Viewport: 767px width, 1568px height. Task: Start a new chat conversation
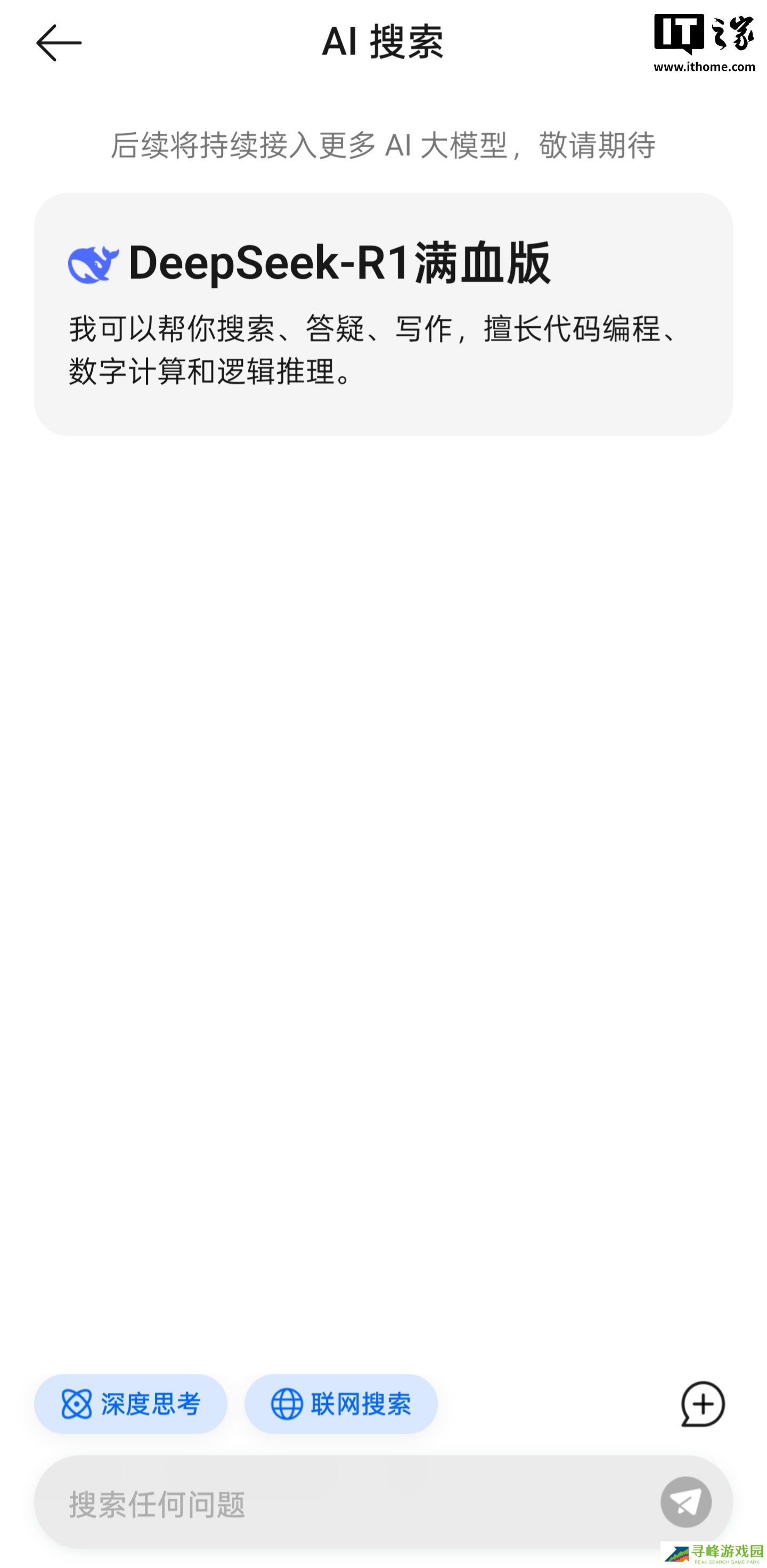702,1404
